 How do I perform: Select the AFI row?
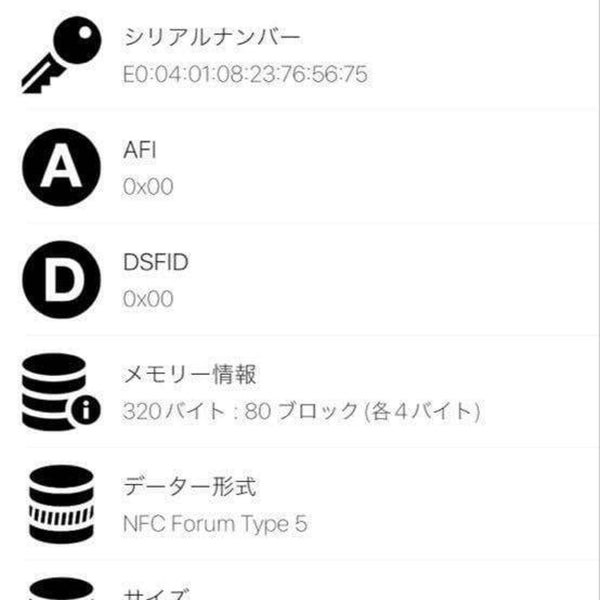300,167
